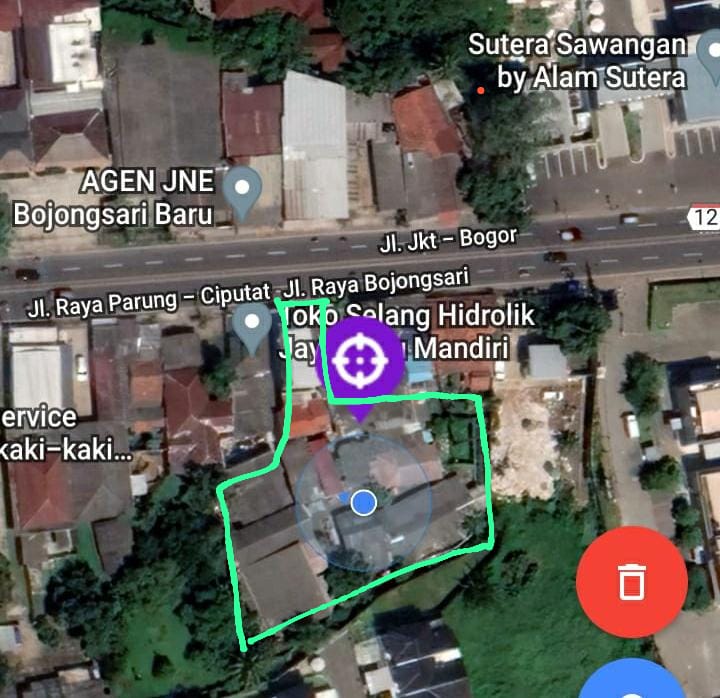This screenshot has width=720, height=698.
Task: Tap the blue current location dot
Action: (x=364, y=502)
